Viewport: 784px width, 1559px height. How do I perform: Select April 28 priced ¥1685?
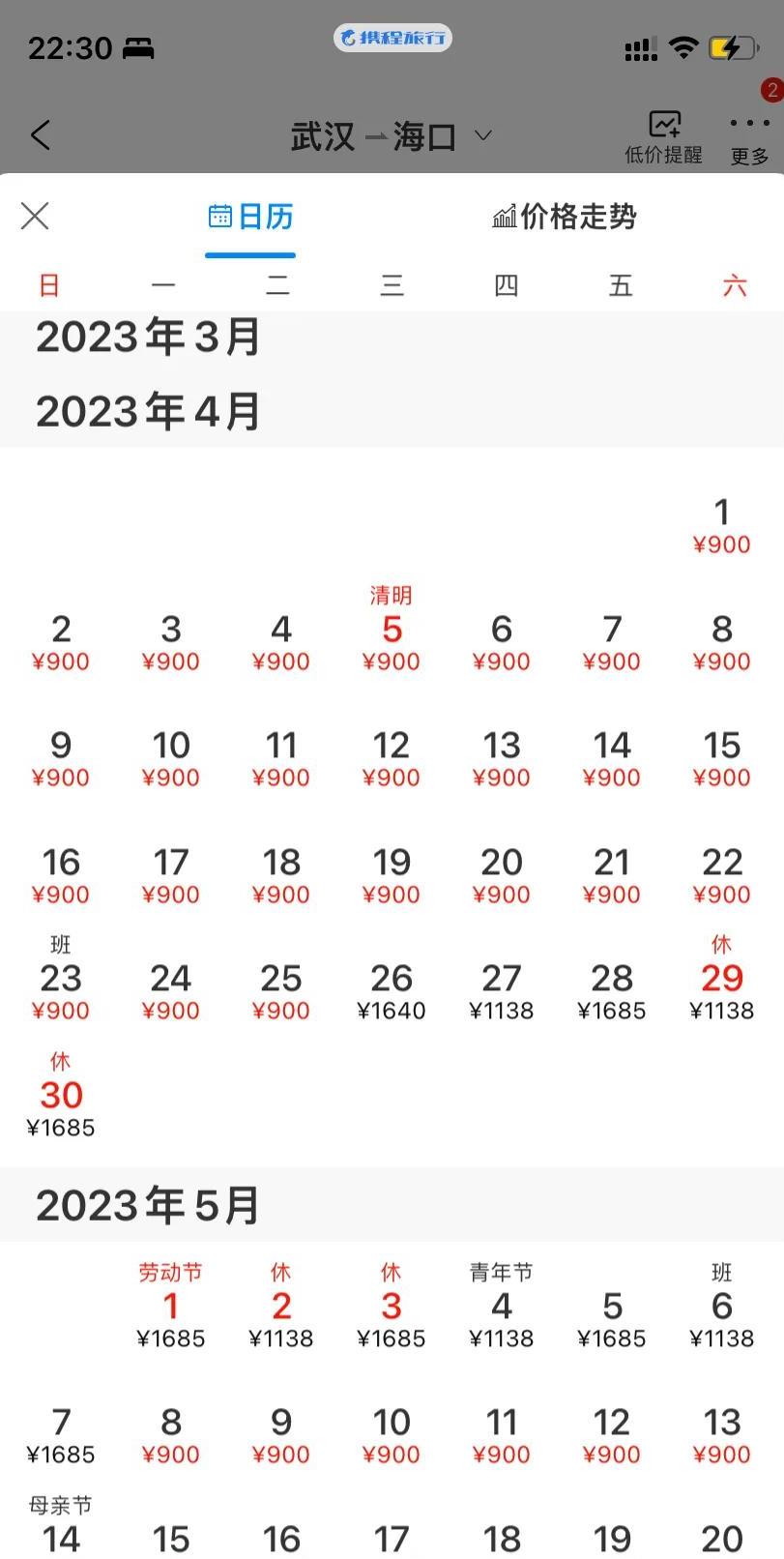point(612,990)
